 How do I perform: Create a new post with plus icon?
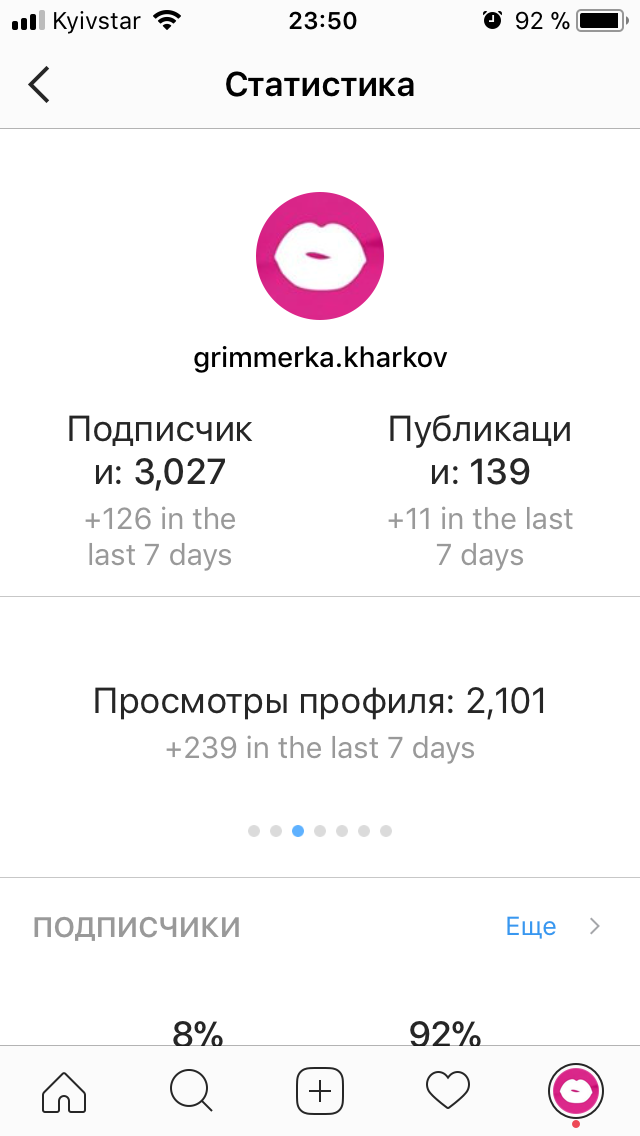320,1090
